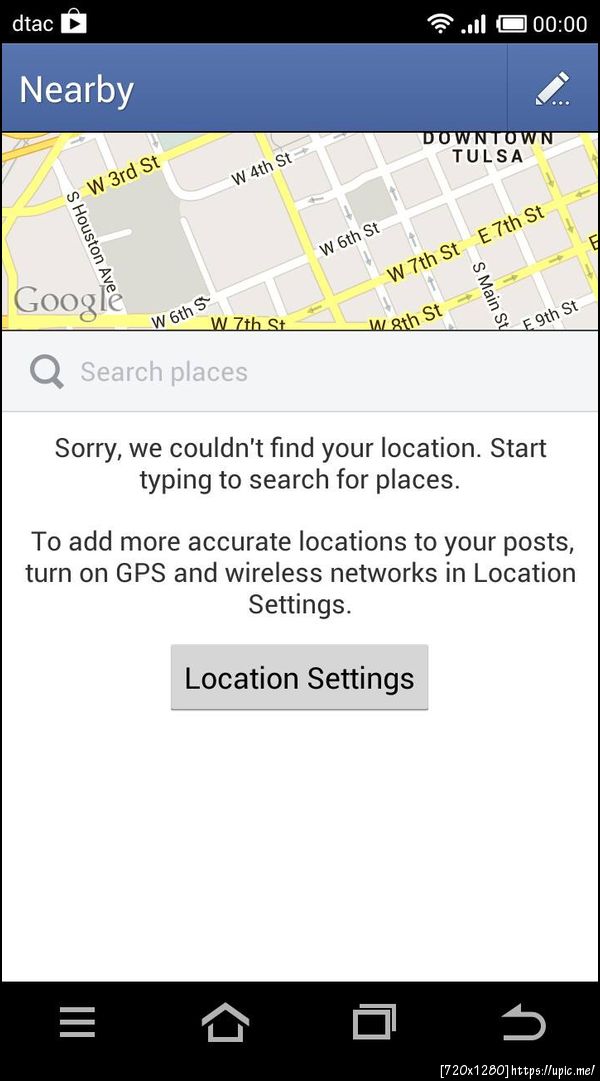Open Location Settings

click(x=299, y=678)
